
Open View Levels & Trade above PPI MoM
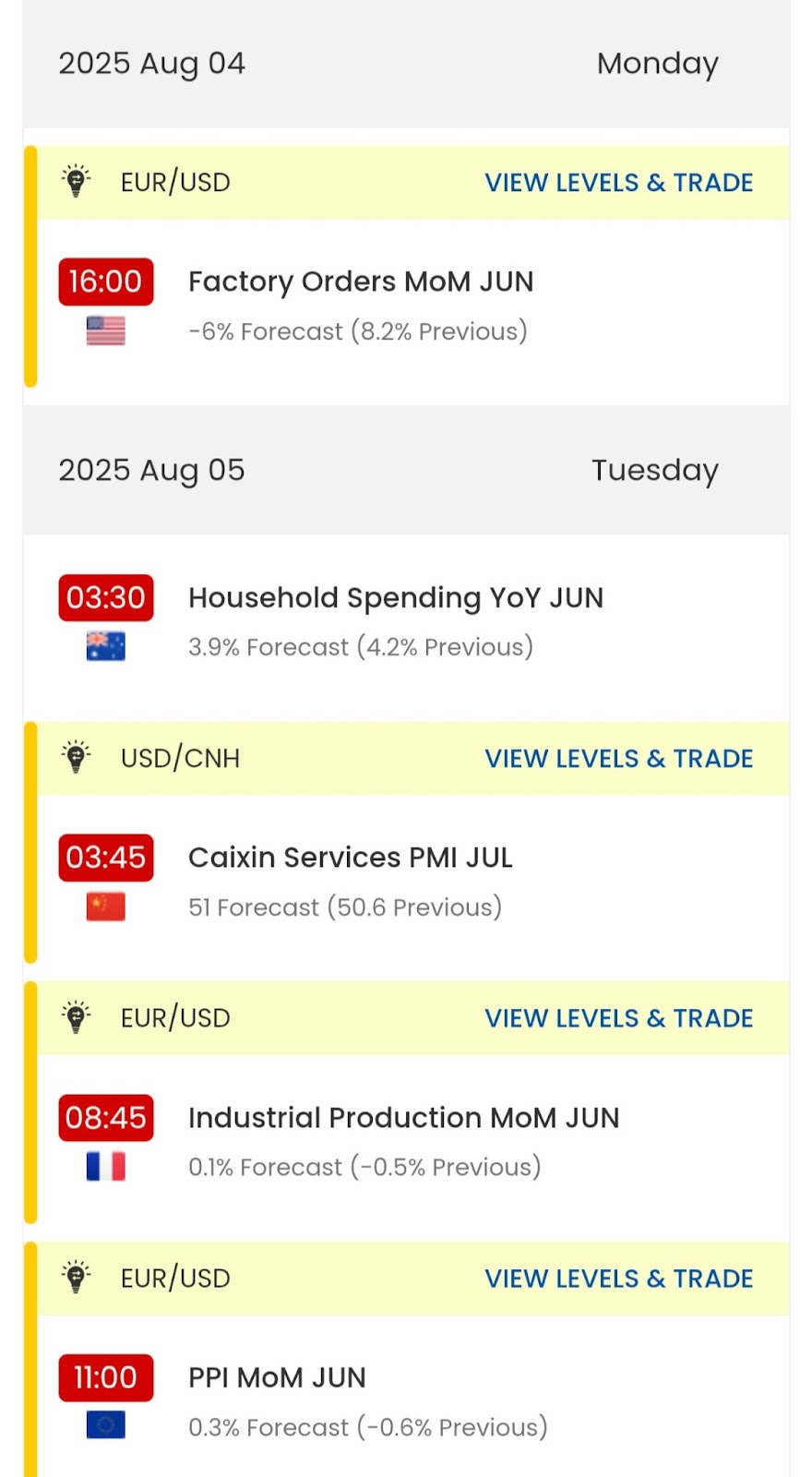tap(618, 1279)
